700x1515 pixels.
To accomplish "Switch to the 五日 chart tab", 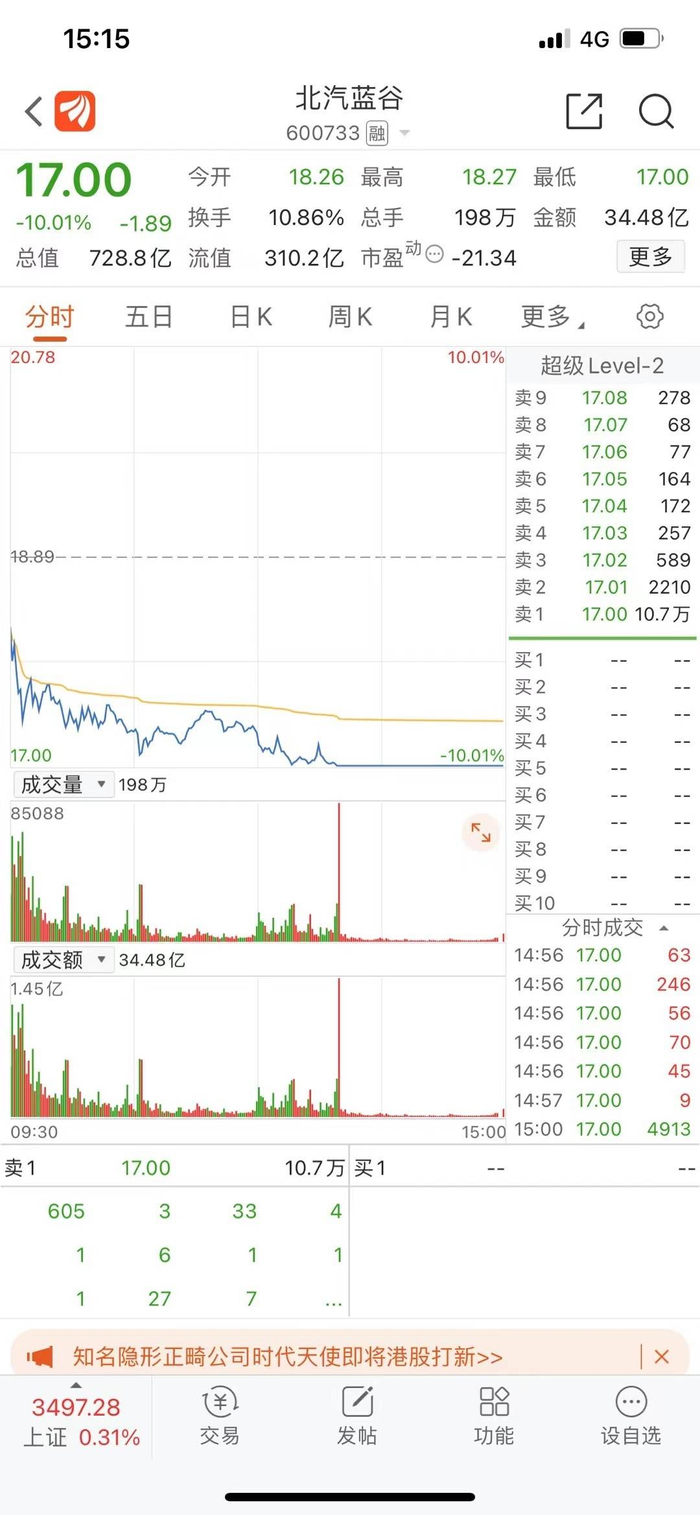I will [x=149, y=317].
